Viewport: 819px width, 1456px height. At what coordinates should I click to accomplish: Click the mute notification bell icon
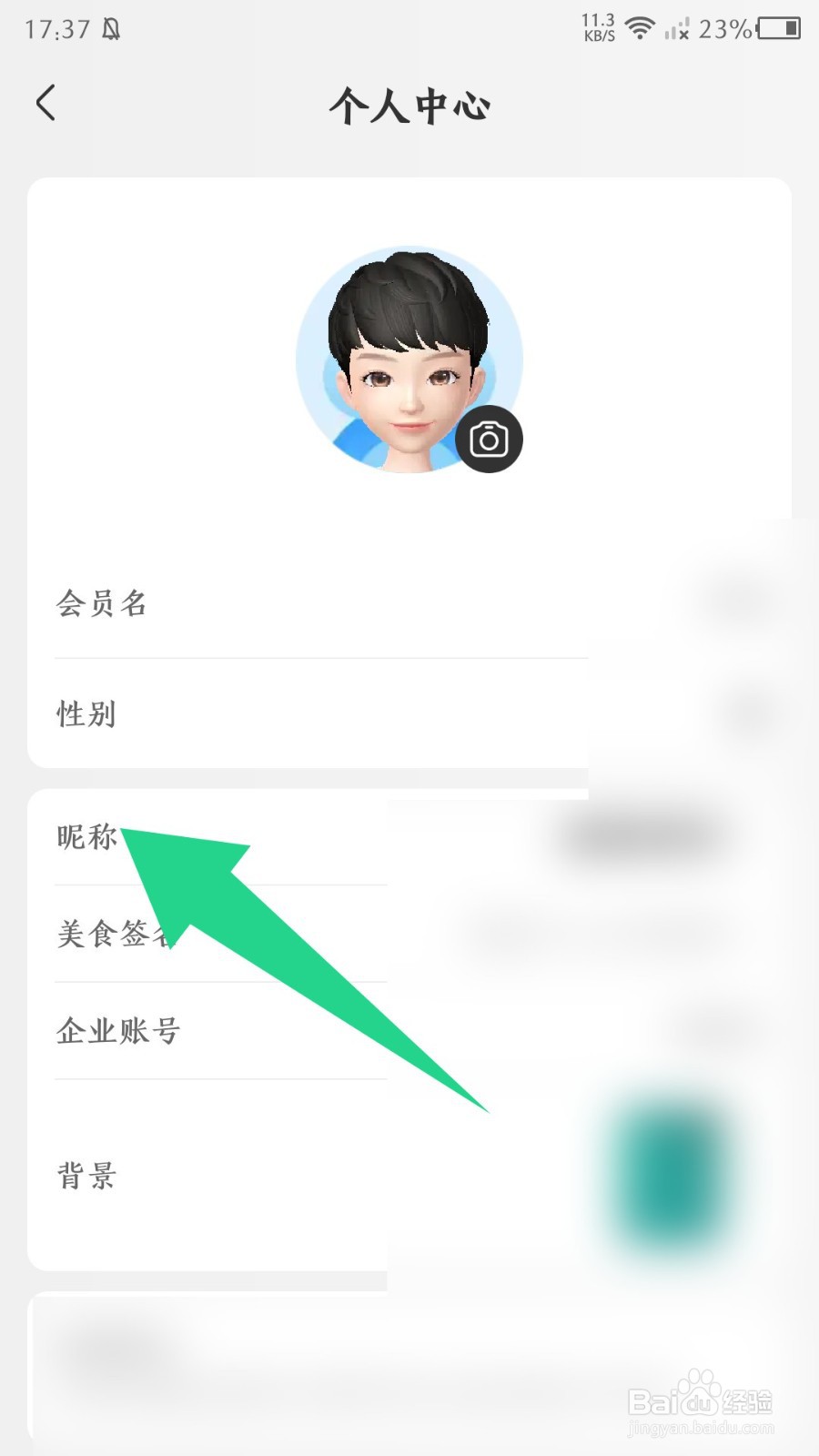tap(111, 28)
